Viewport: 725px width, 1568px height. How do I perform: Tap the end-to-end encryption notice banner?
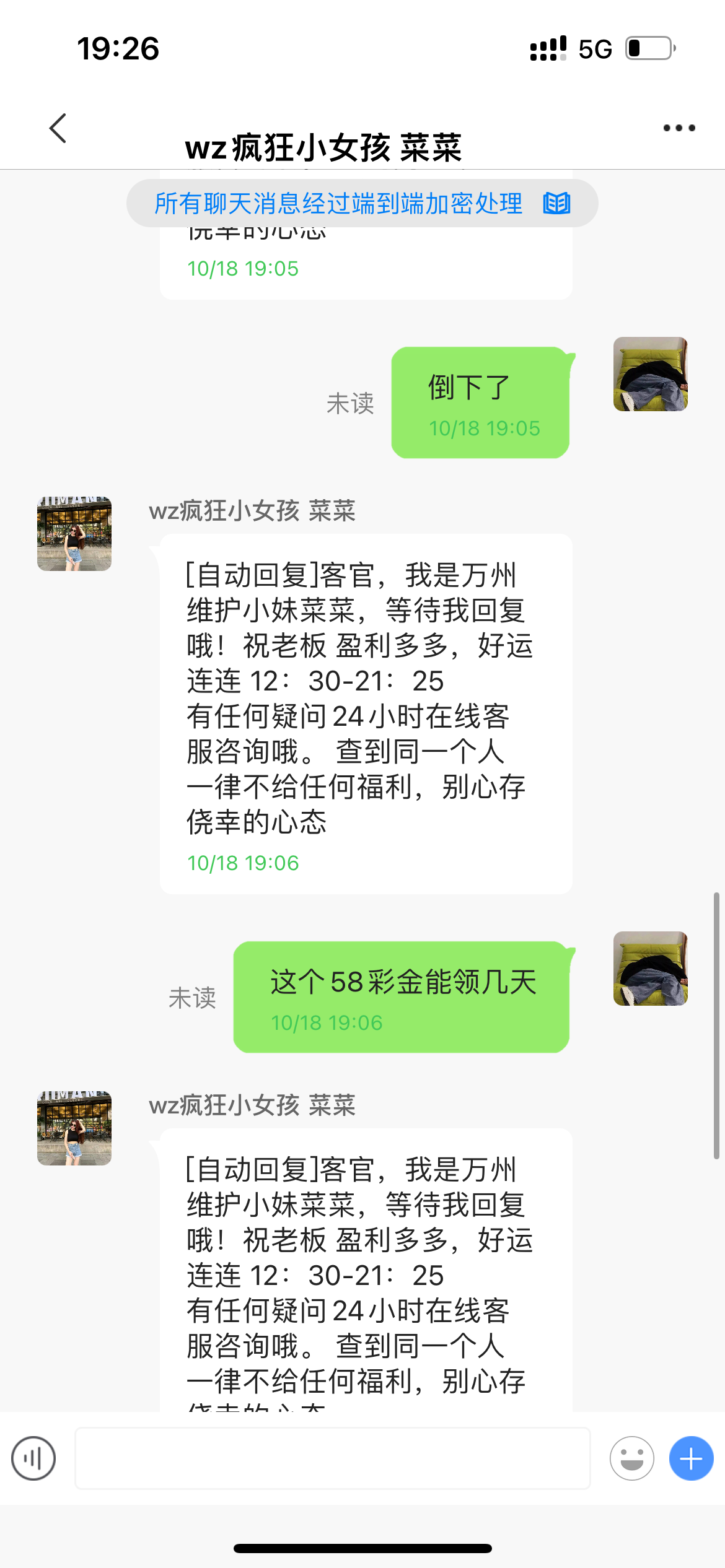[x=362, y=203]
